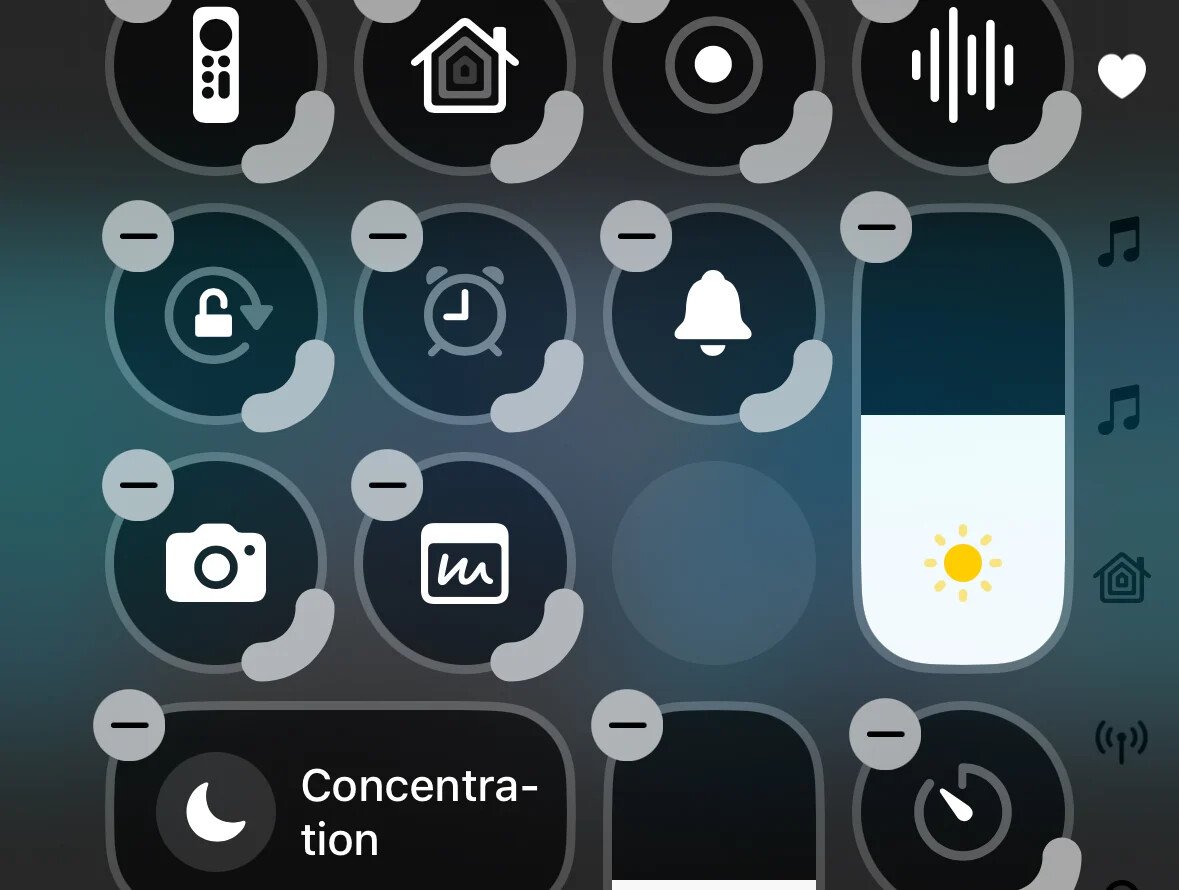Screen dimensions: 1179x890
Task: Remove the brightness slider
Action: coord(876,227)
